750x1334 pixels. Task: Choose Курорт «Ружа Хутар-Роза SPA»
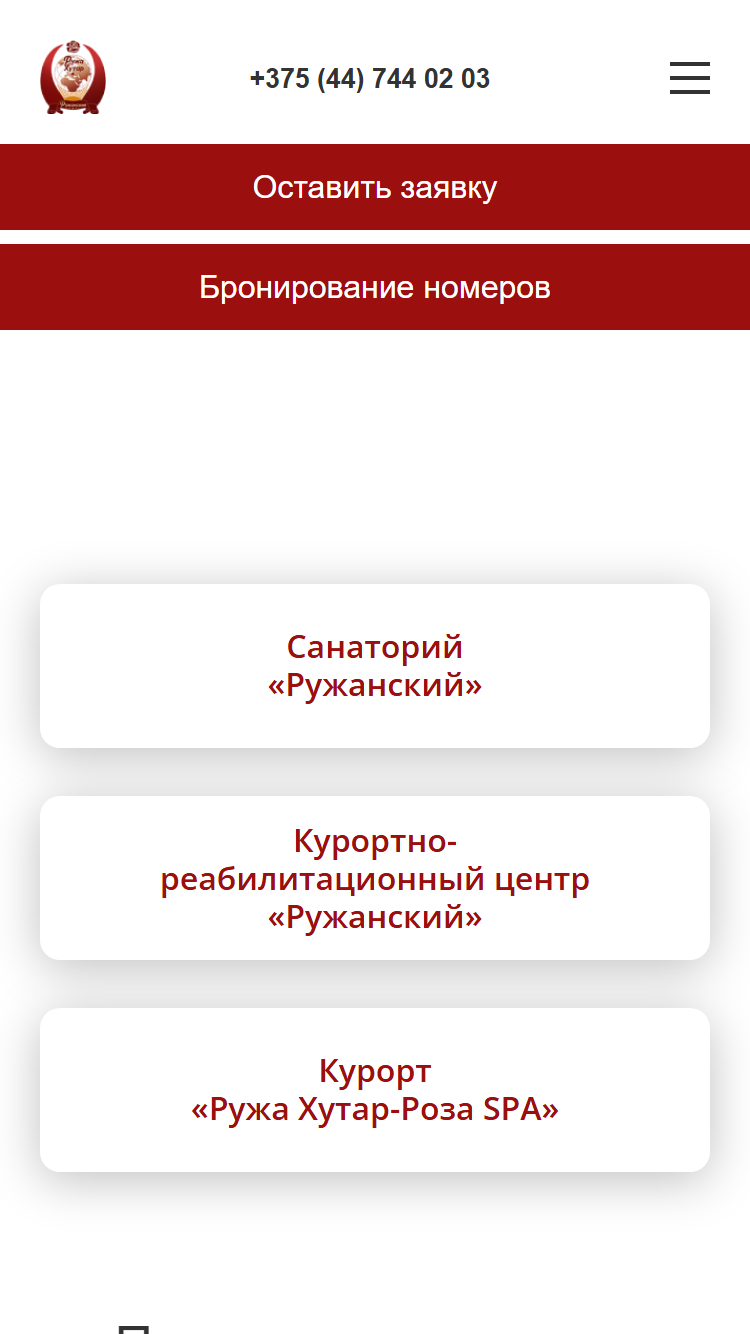point(375,1090)
